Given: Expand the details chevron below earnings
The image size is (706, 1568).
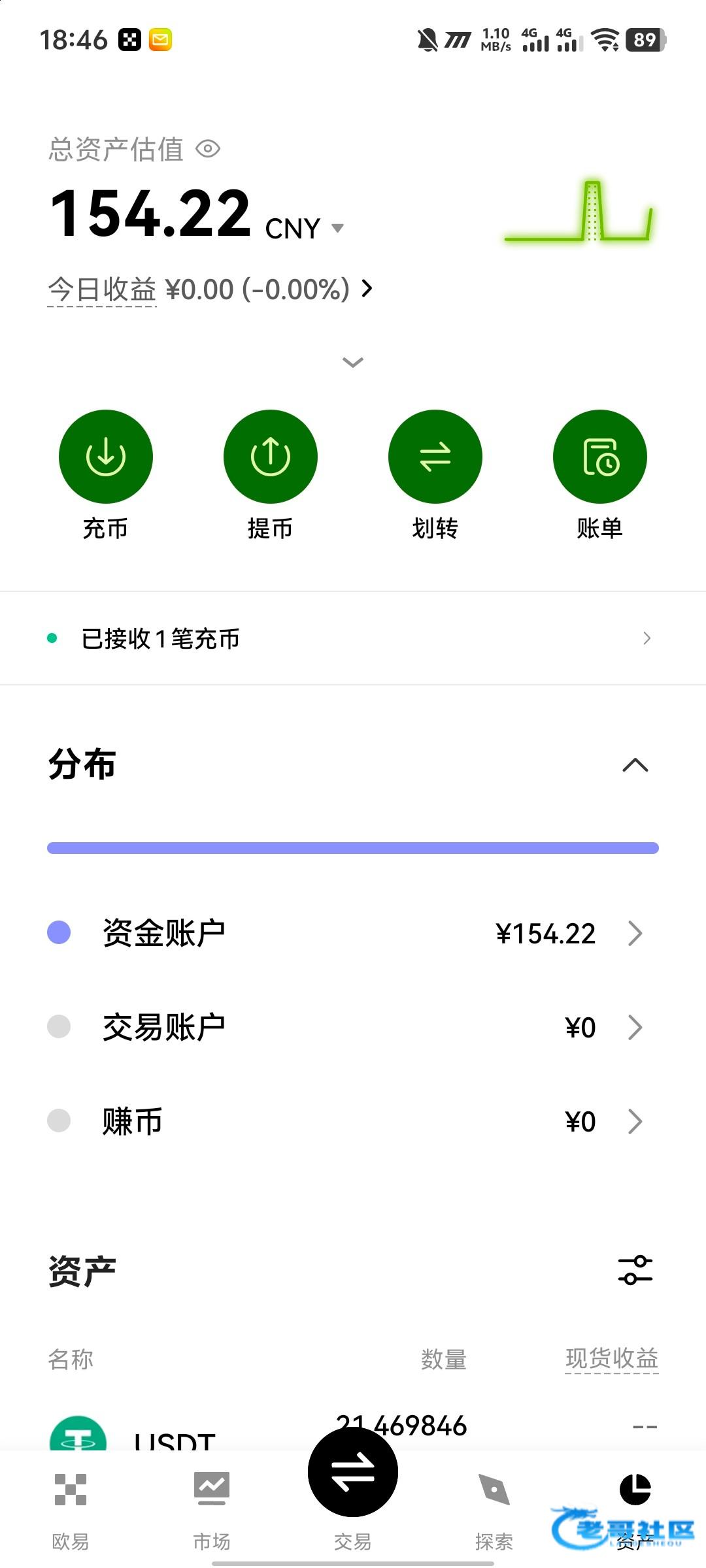Looking at the screenshot, I should click(353, 362).
